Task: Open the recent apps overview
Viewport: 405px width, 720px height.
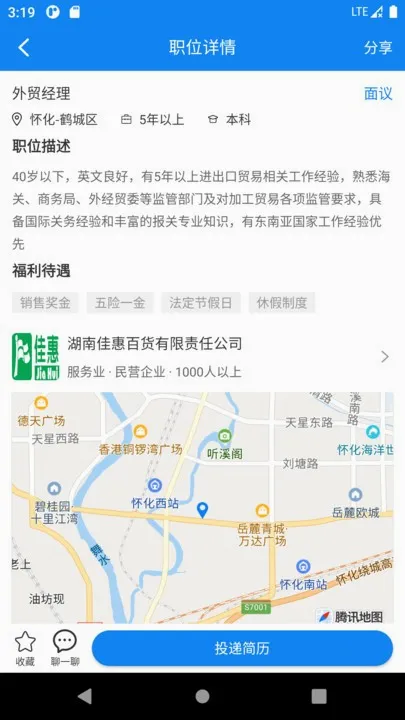Action: point(319,696)
